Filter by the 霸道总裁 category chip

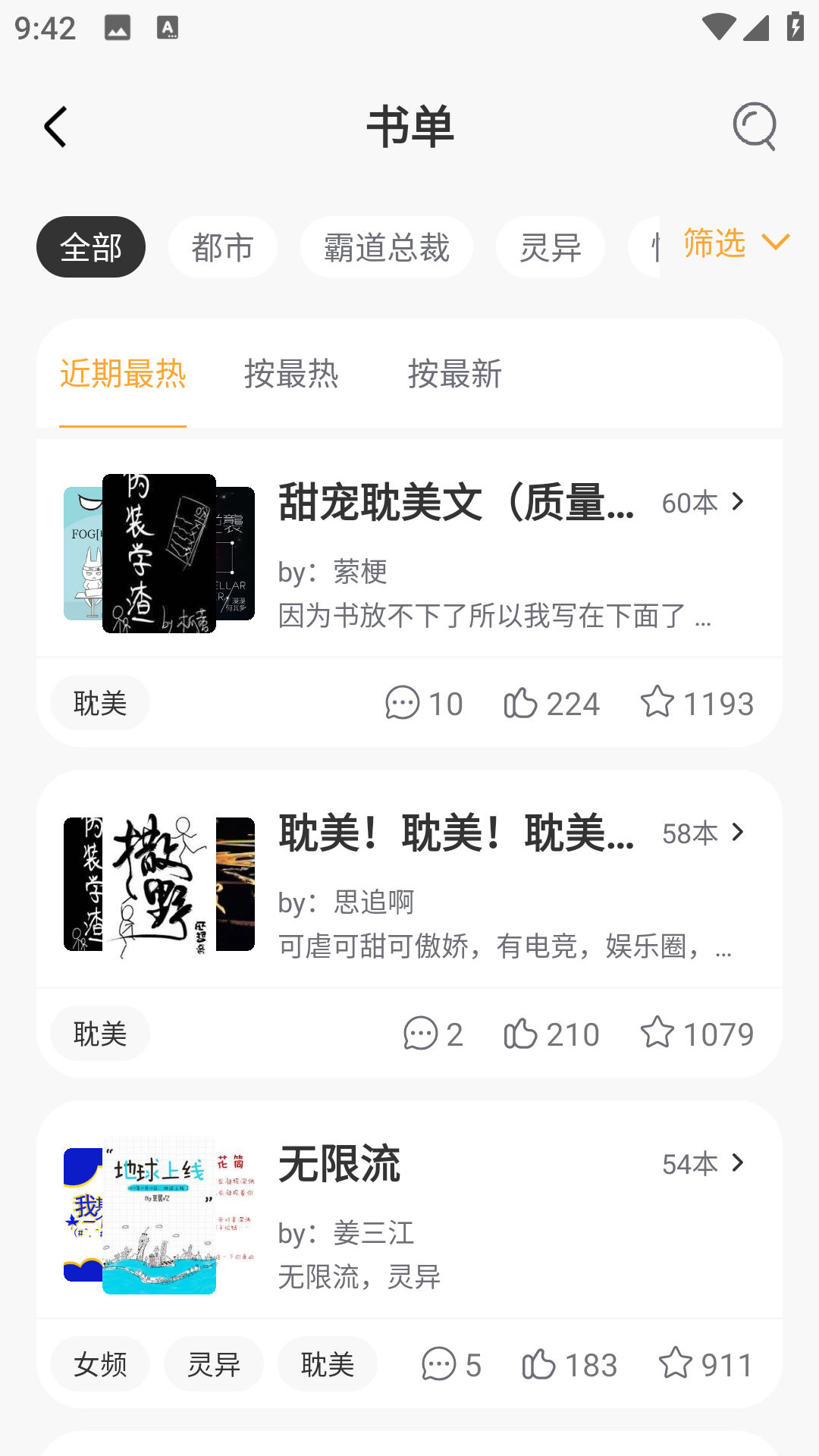point(387,247)
